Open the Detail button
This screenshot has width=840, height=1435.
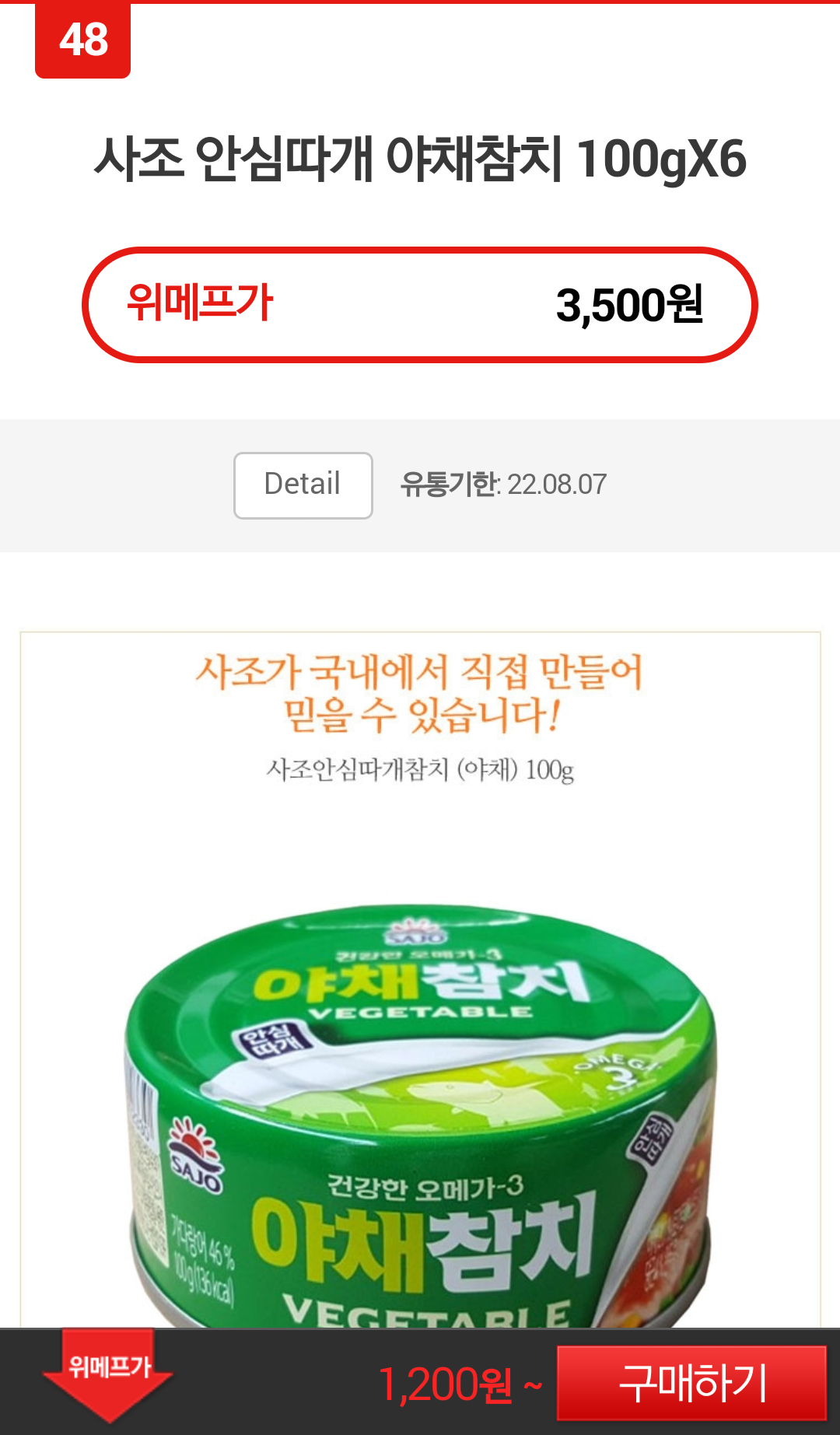click(x=303, y=485)
